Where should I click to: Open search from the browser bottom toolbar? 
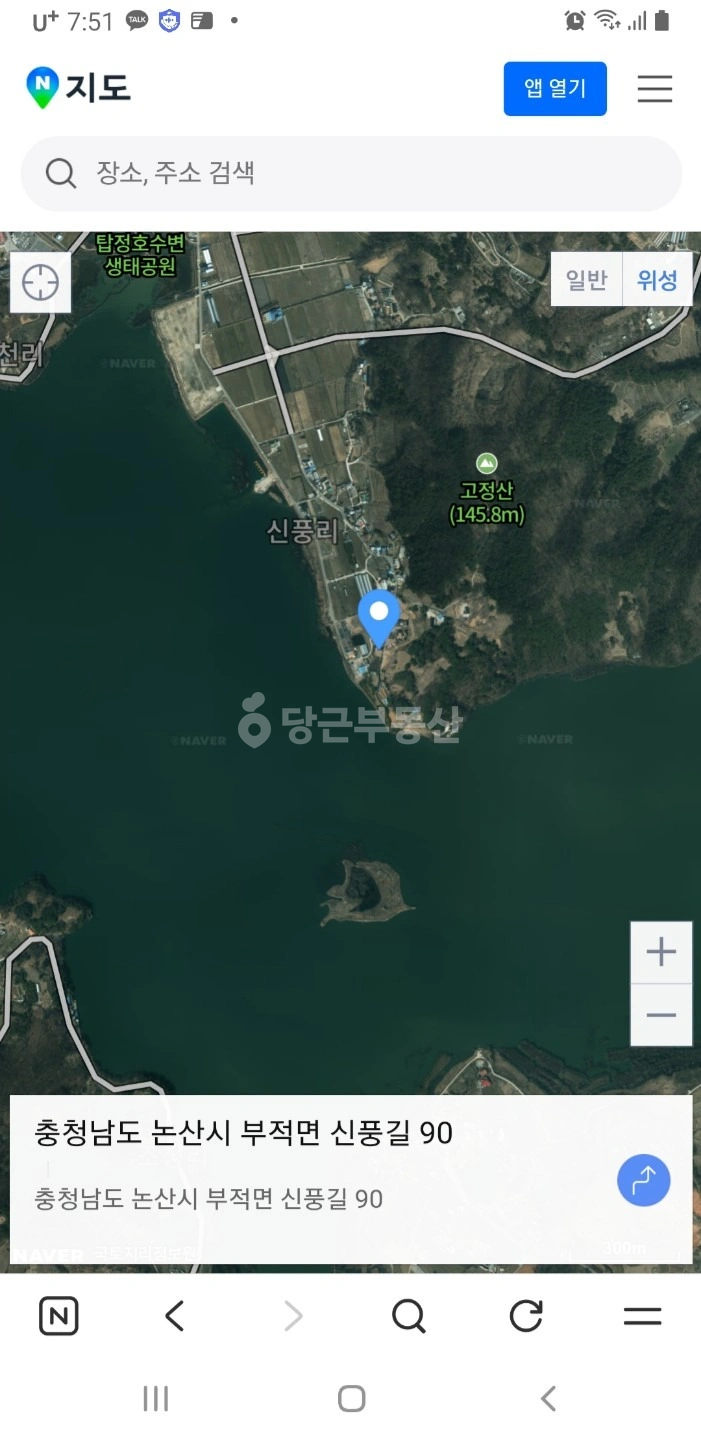pyautogui.click(x=409, y=1316)
